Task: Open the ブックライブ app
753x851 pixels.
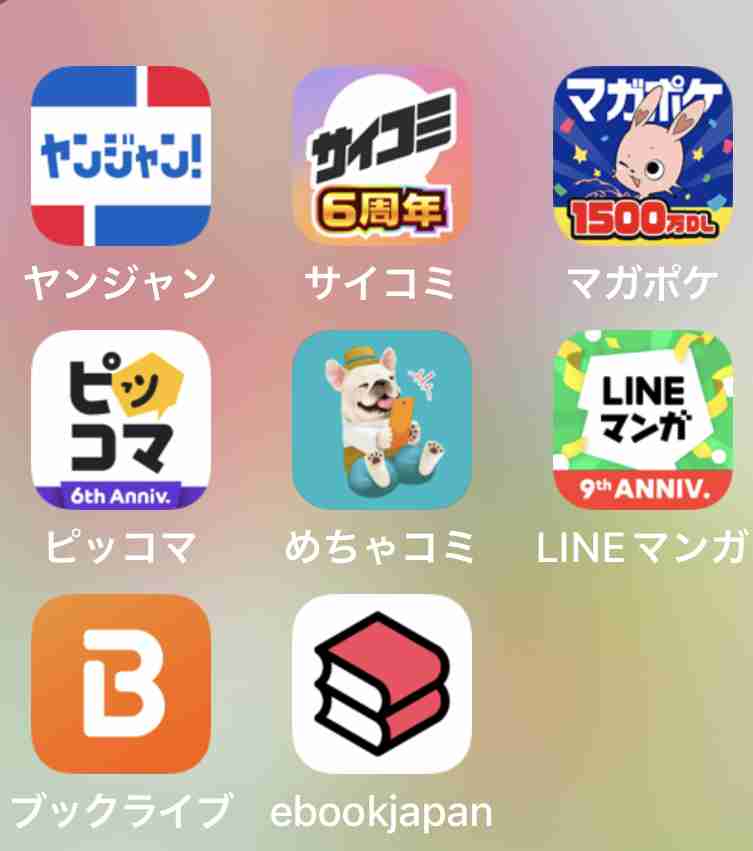Action: point(121,684)
